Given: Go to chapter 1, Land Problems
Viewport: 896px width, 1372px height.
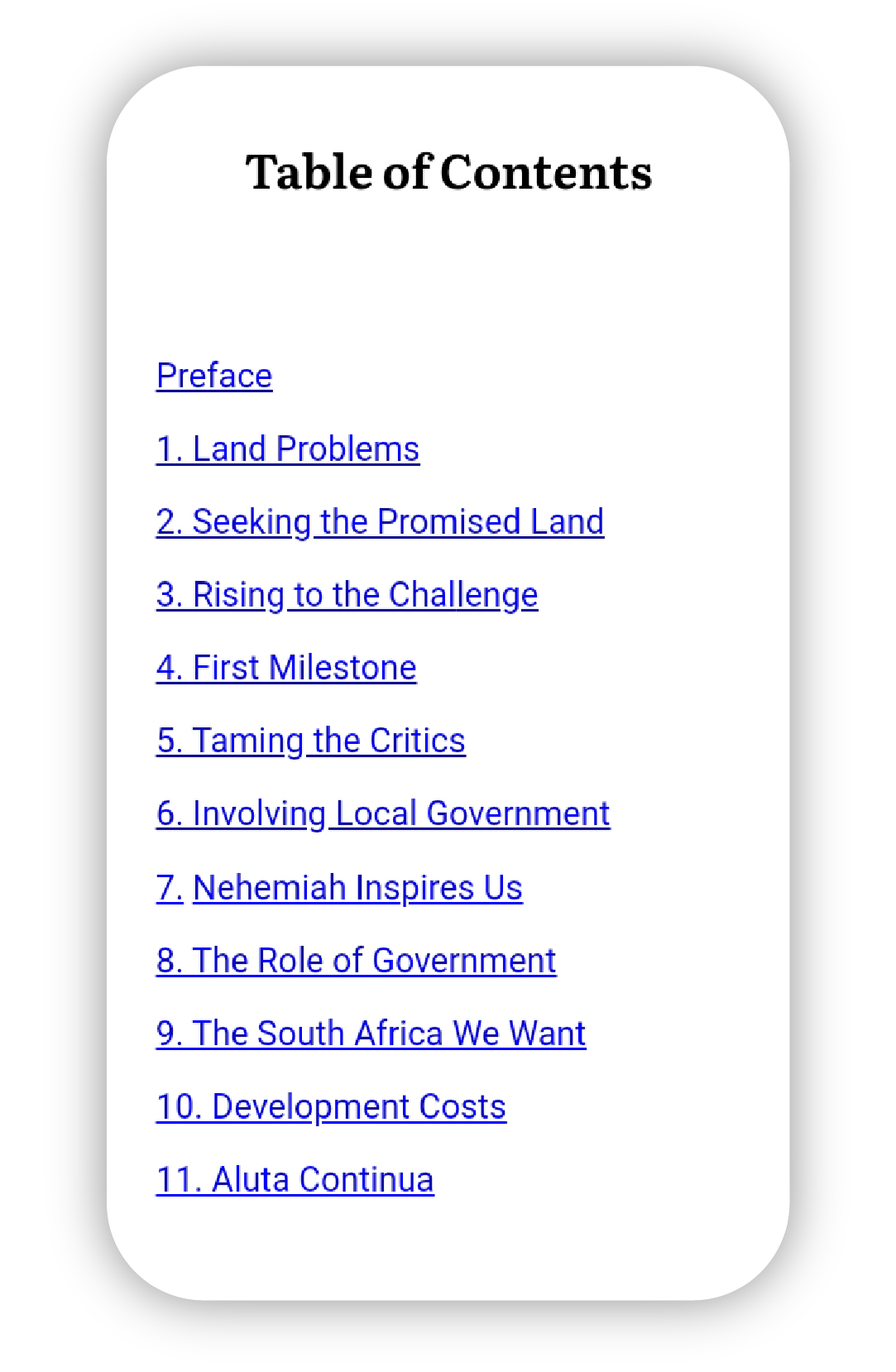Looking at the screenshot, I should click(x=288, y=449).
